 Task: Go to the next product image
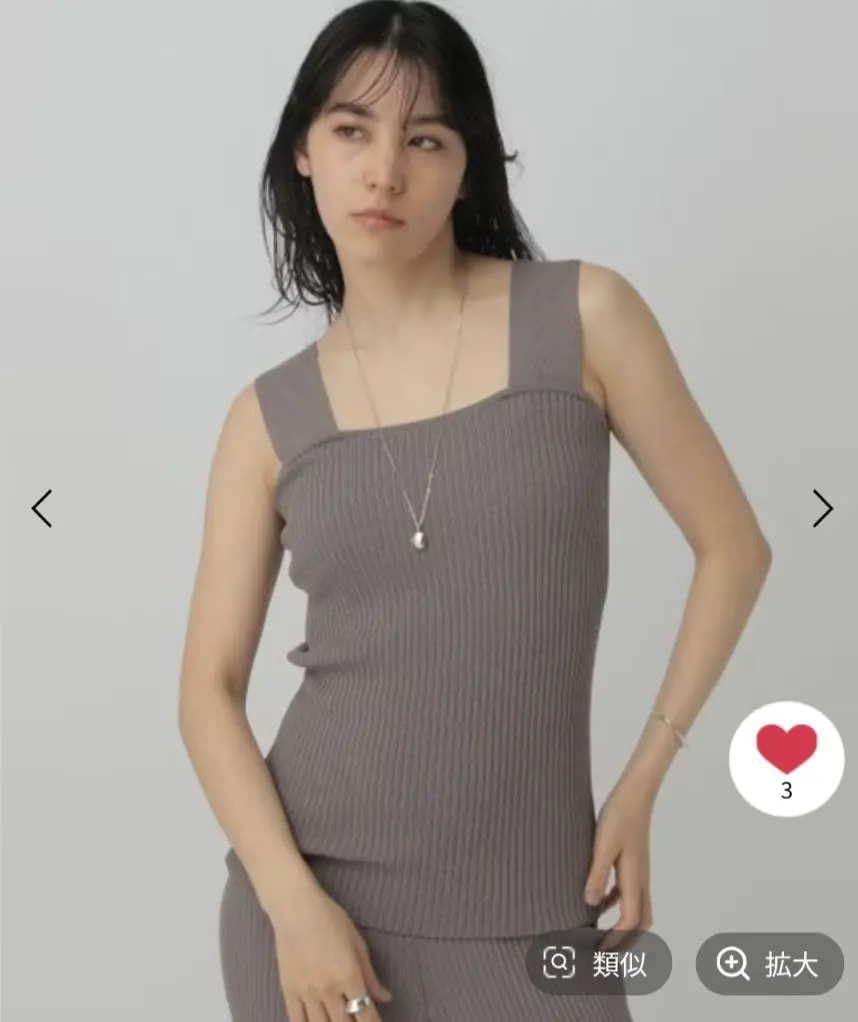point(821,508)
